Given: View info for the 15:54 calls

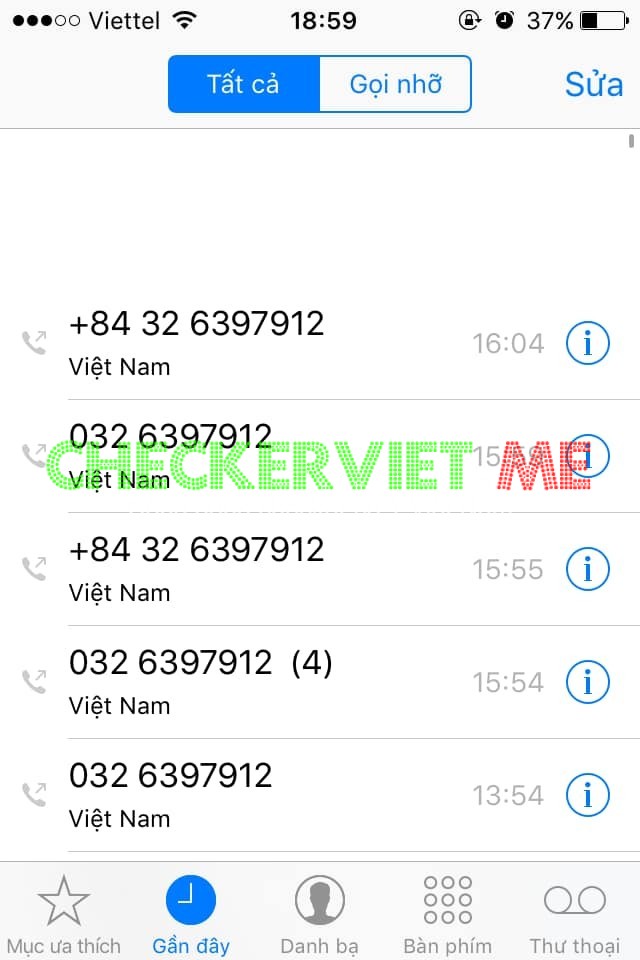Looking at the screenshot, I should (587, 682).
